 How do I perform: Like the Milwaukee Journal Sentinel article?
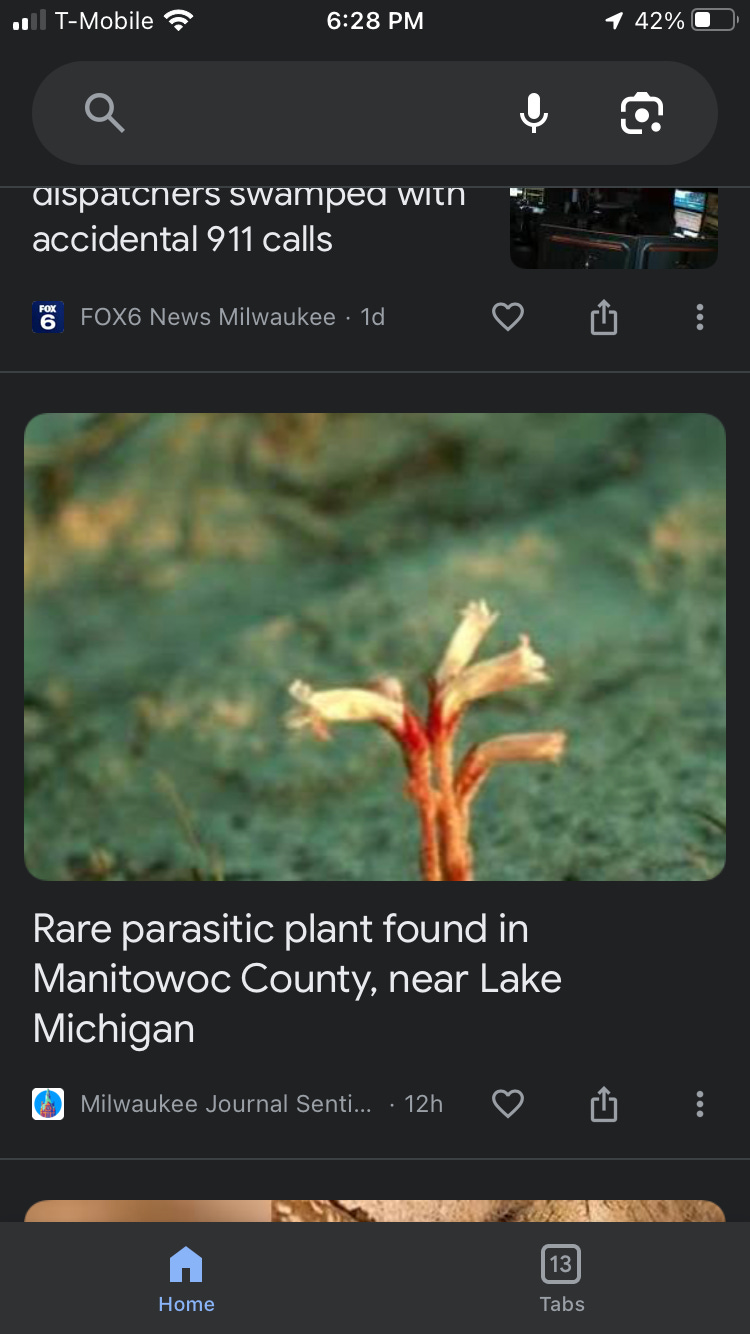(508, 1104)
